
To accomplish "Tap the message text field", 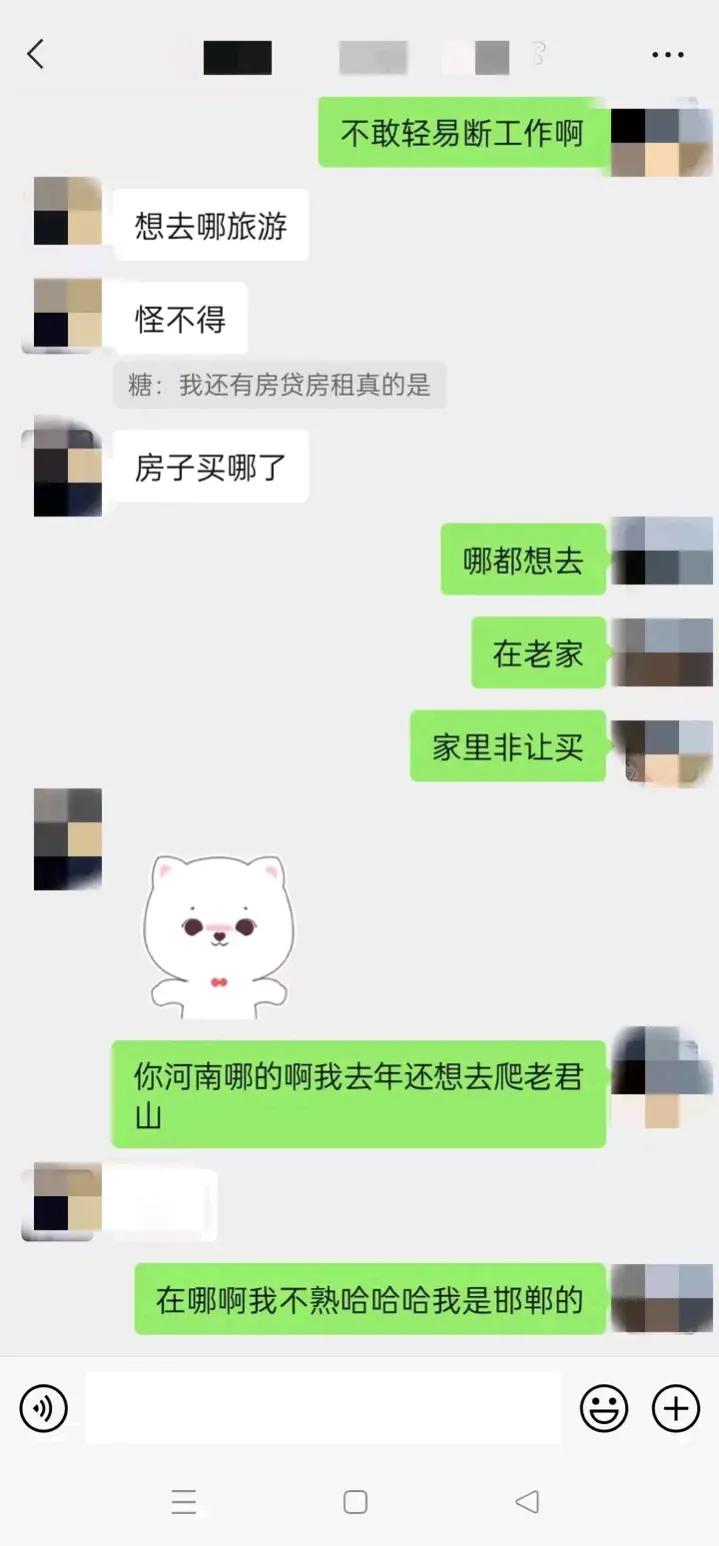I will click(x=322, y=1408).
